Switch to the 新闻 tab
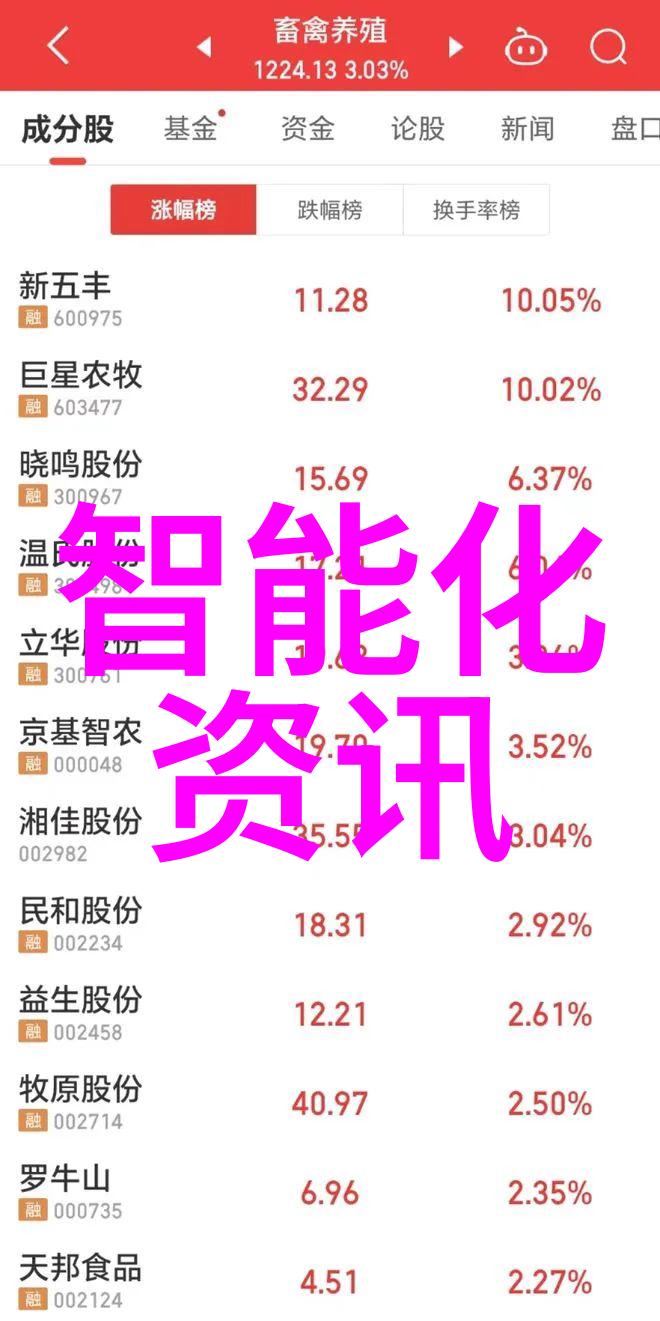660x1321 pixels. click(x=527, y=128)
